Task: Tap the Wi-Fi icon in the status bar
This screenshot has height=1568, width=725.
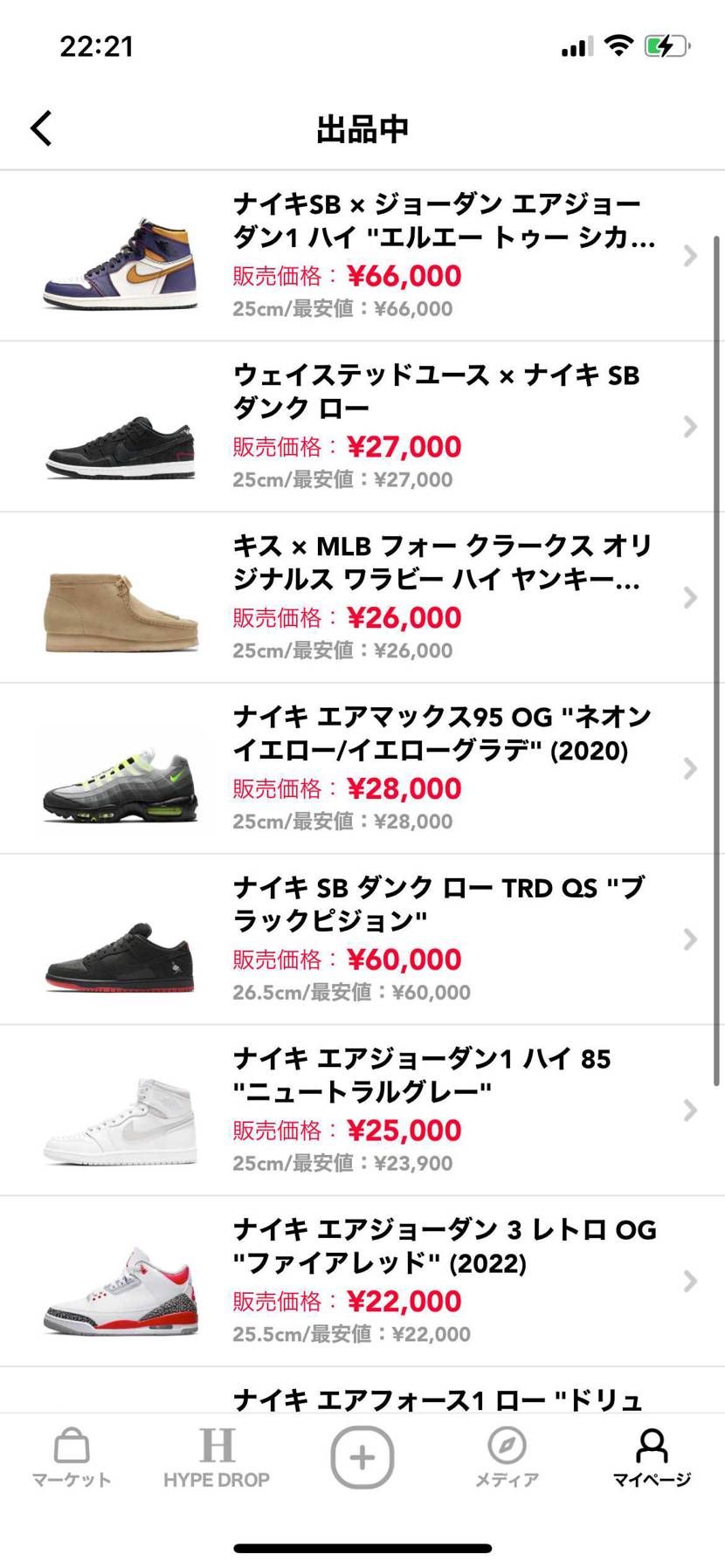Action: [619, 46]
